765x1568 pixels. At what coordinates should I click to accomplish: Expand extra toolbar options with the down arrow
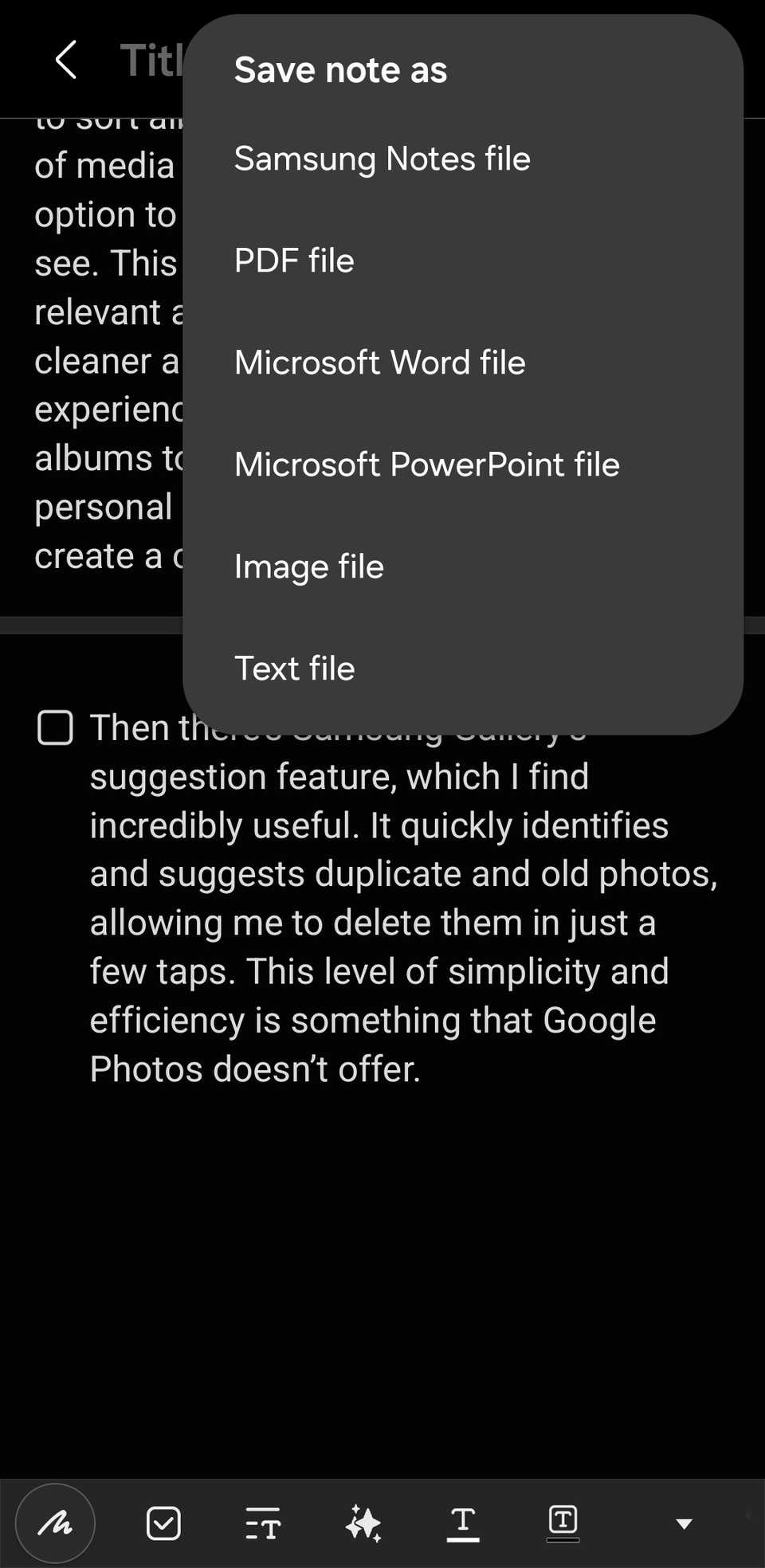pos(683,1522)
